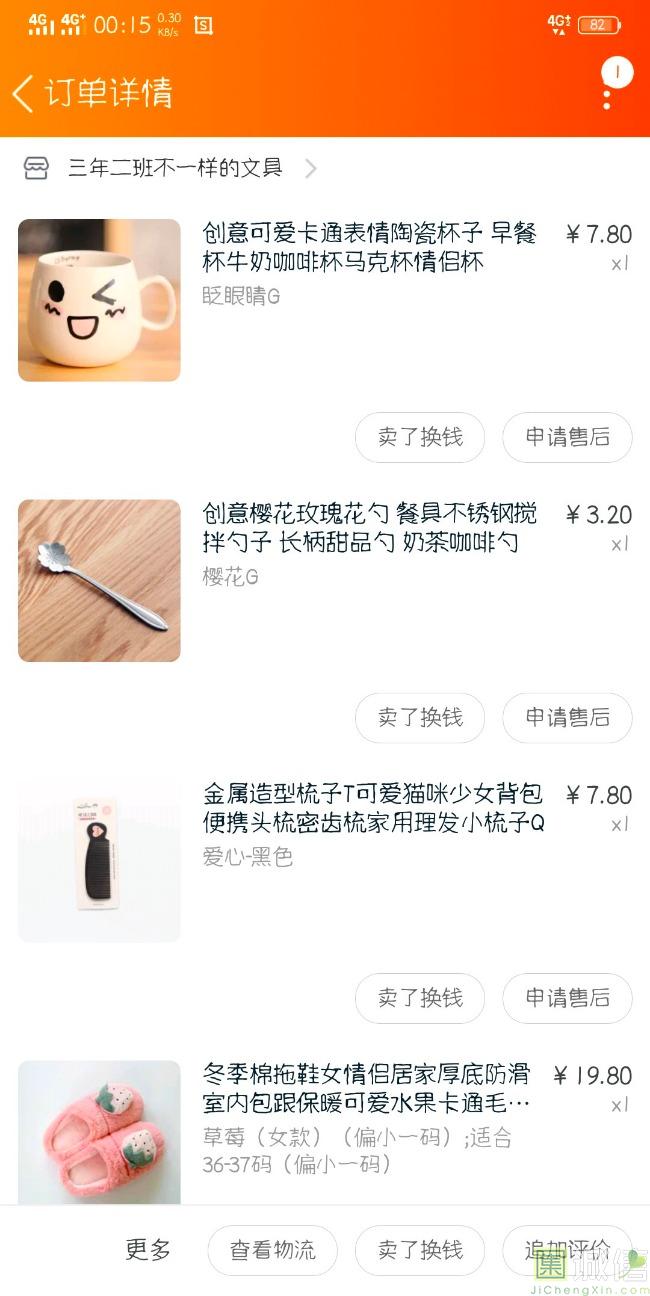Check logistics with 查看物流
This screenshot has width=650, height=1296.
tap(272, 1250)
